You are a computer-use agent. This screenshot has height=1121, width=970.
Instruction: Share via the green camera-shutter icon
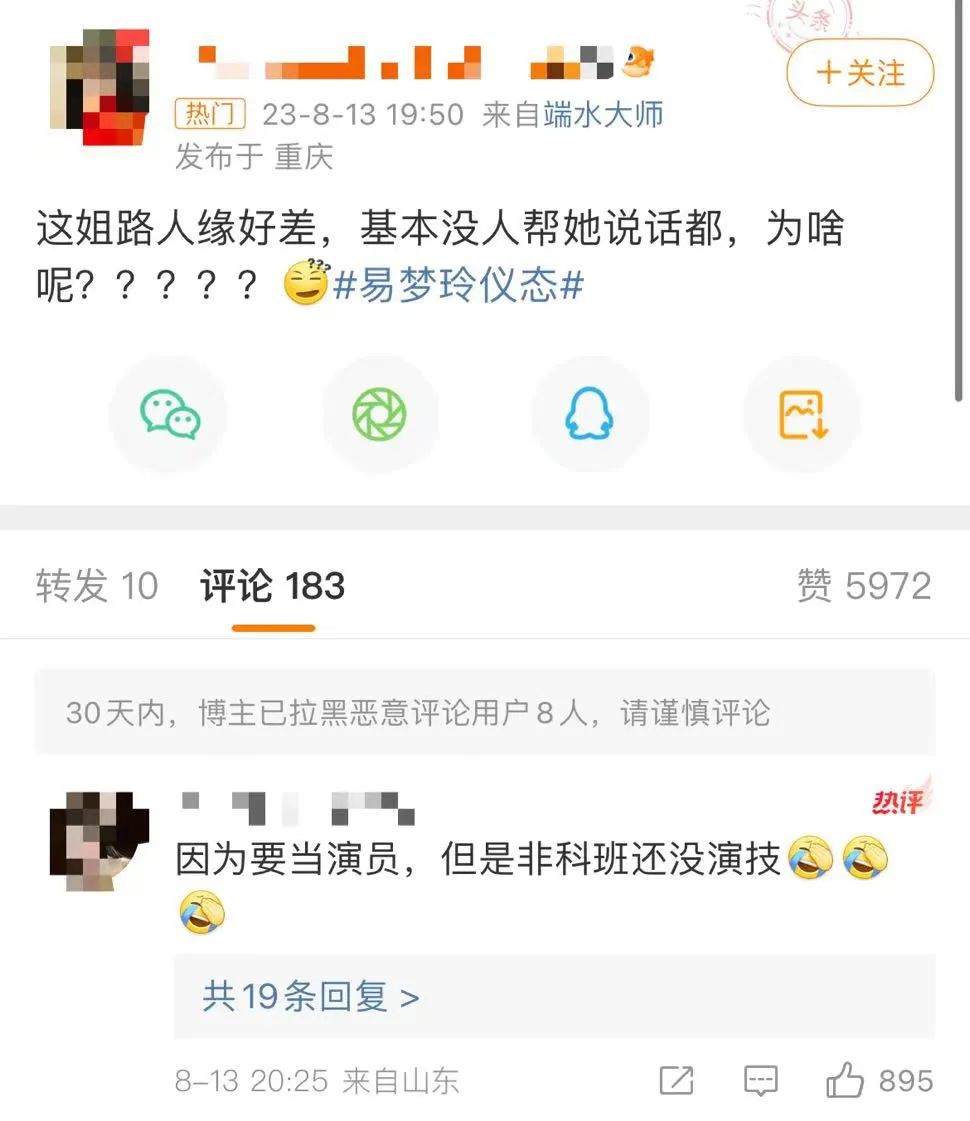[380, 414]
